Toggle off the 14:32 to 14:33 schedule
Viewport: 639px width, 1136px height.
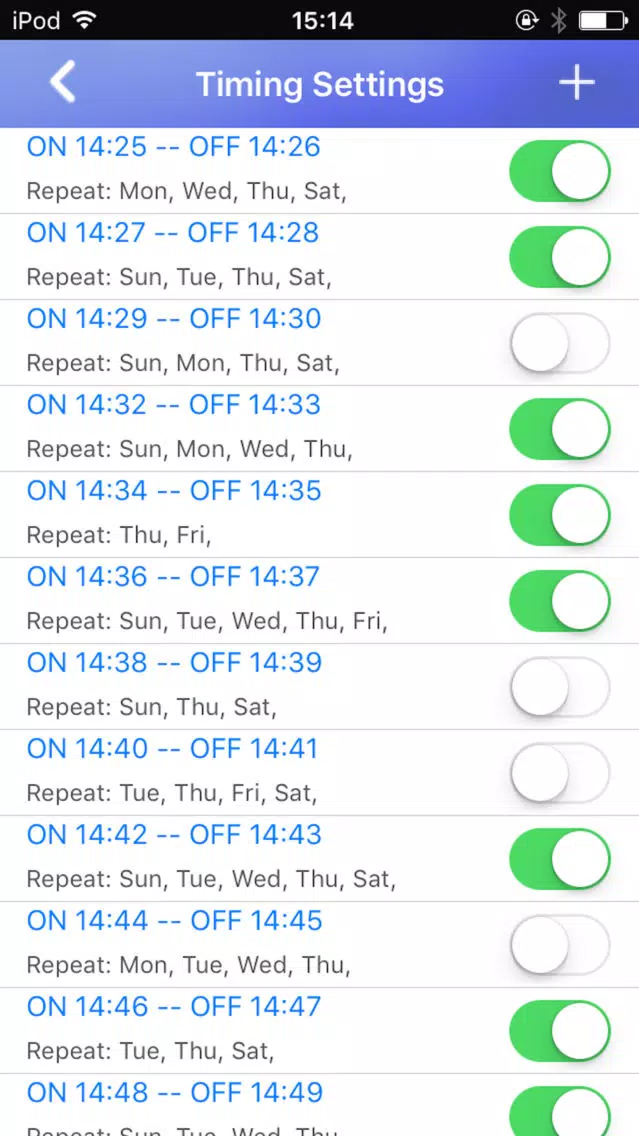[x=560, y=429]
